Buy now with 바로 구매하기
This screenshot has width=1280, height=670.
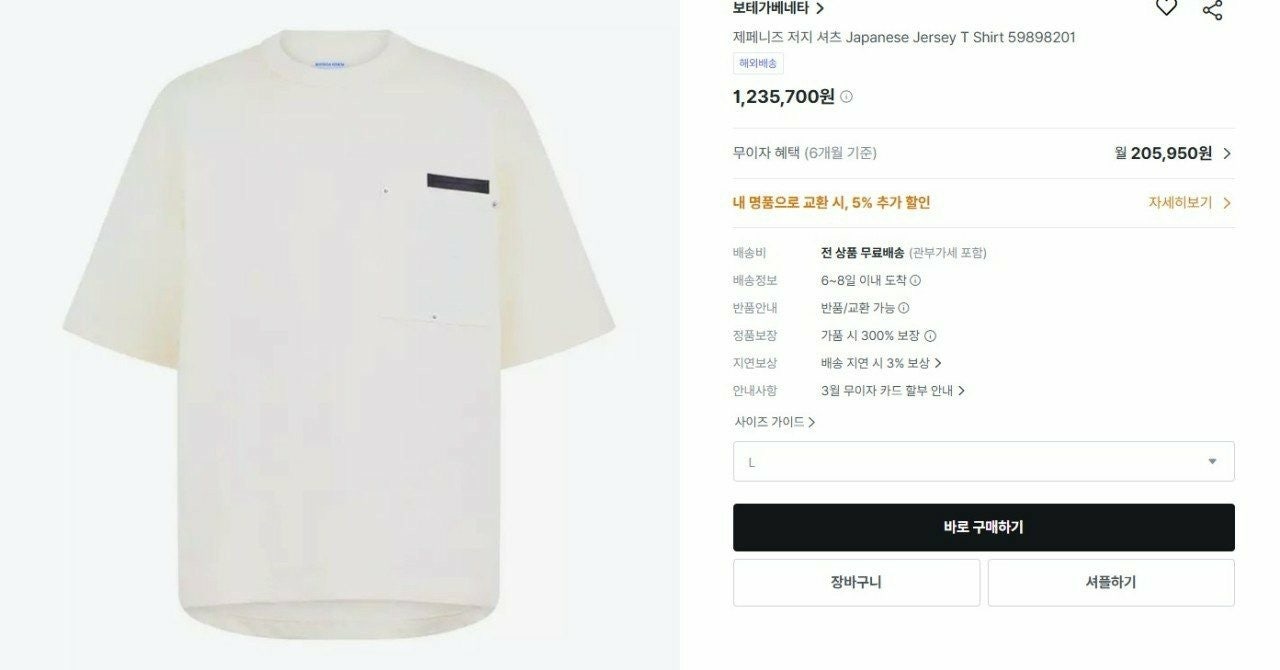click(x=983, y=527)
